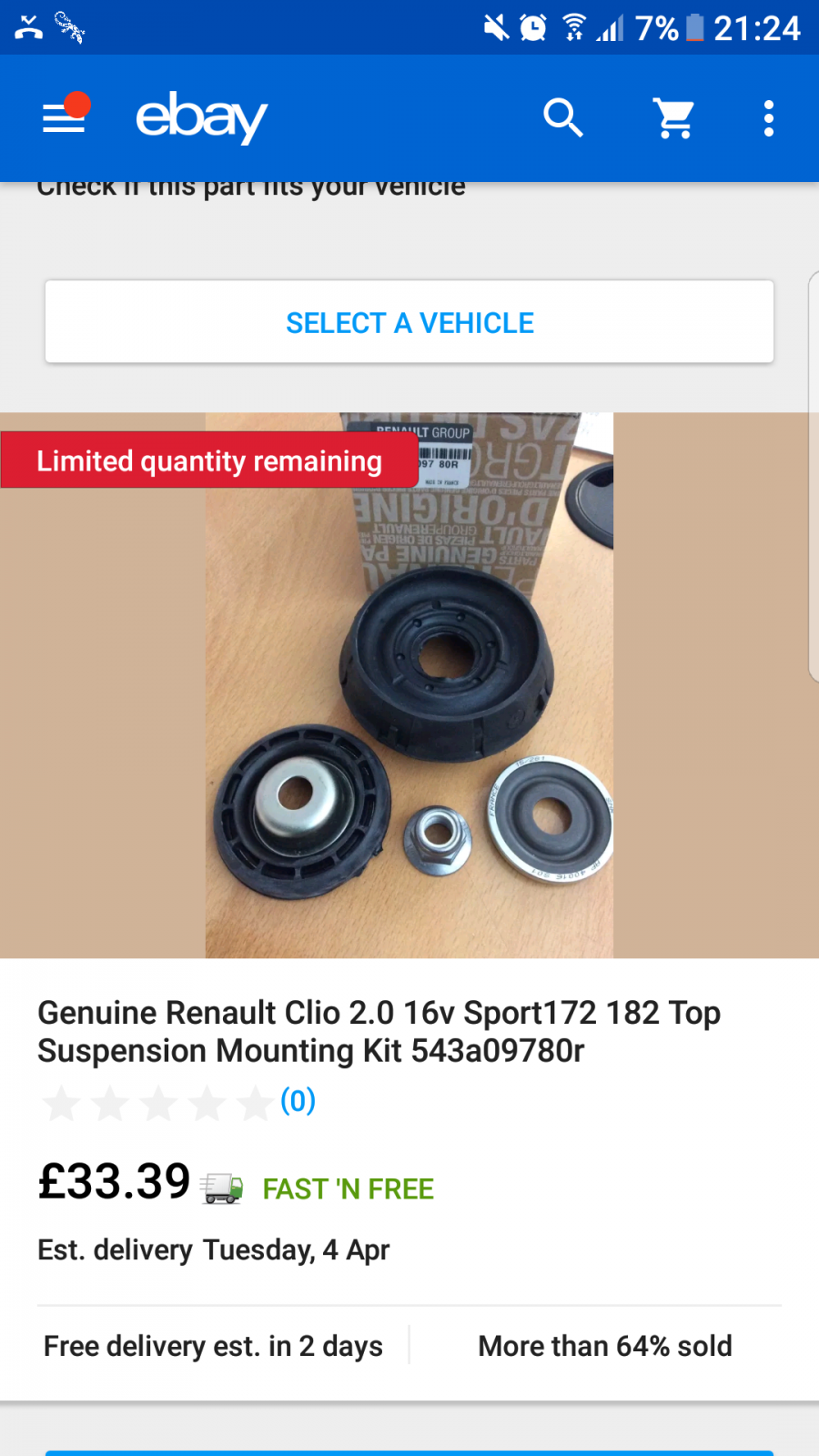The height and width of the screenshot is (1456, 819).
Task: Go to the eBay home logo
Action: (201, 117)
